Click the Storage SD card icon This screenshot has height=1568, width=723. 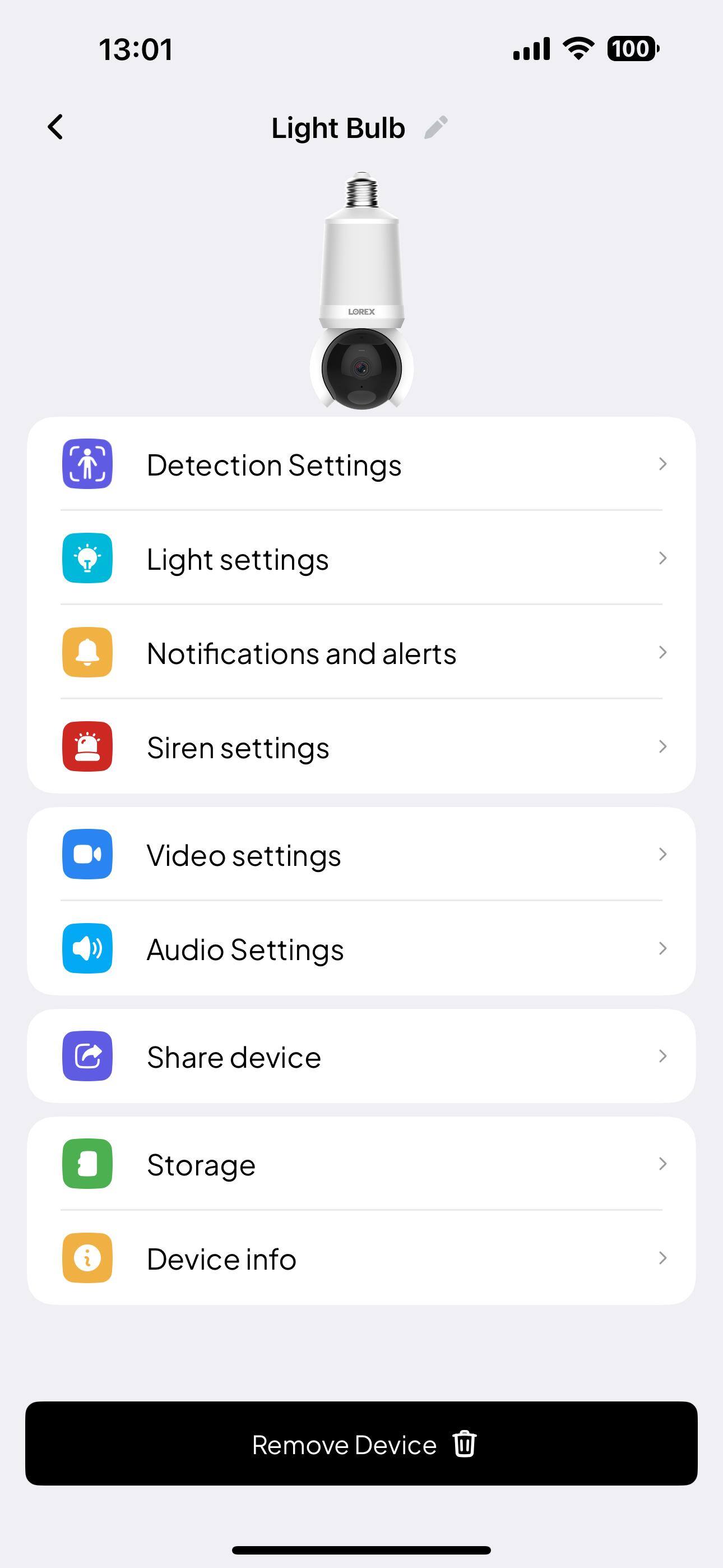(x=87, y=1164)
